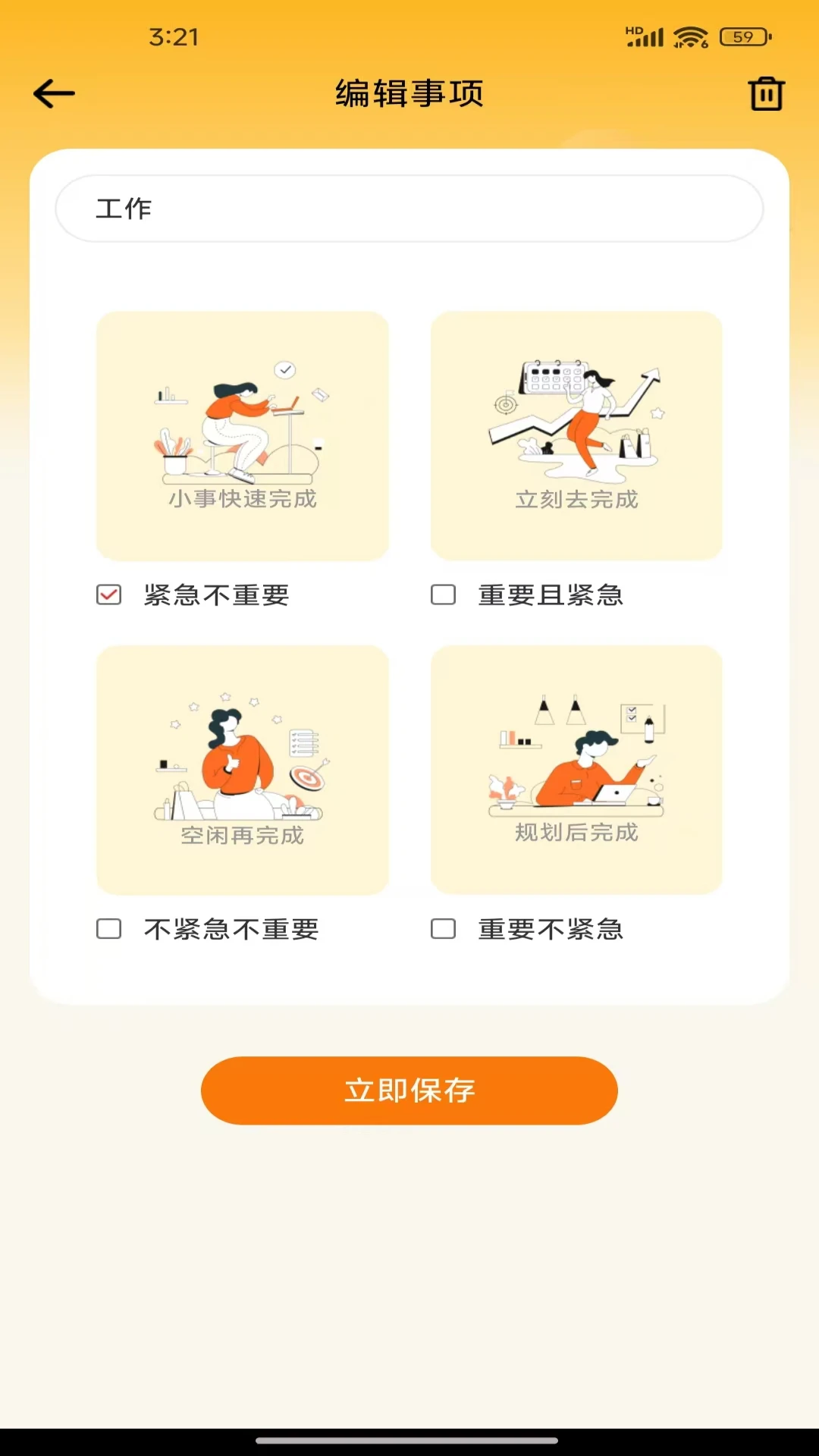
Task: Tap the mobile signal strength indicator
Action: click(646, 35)
